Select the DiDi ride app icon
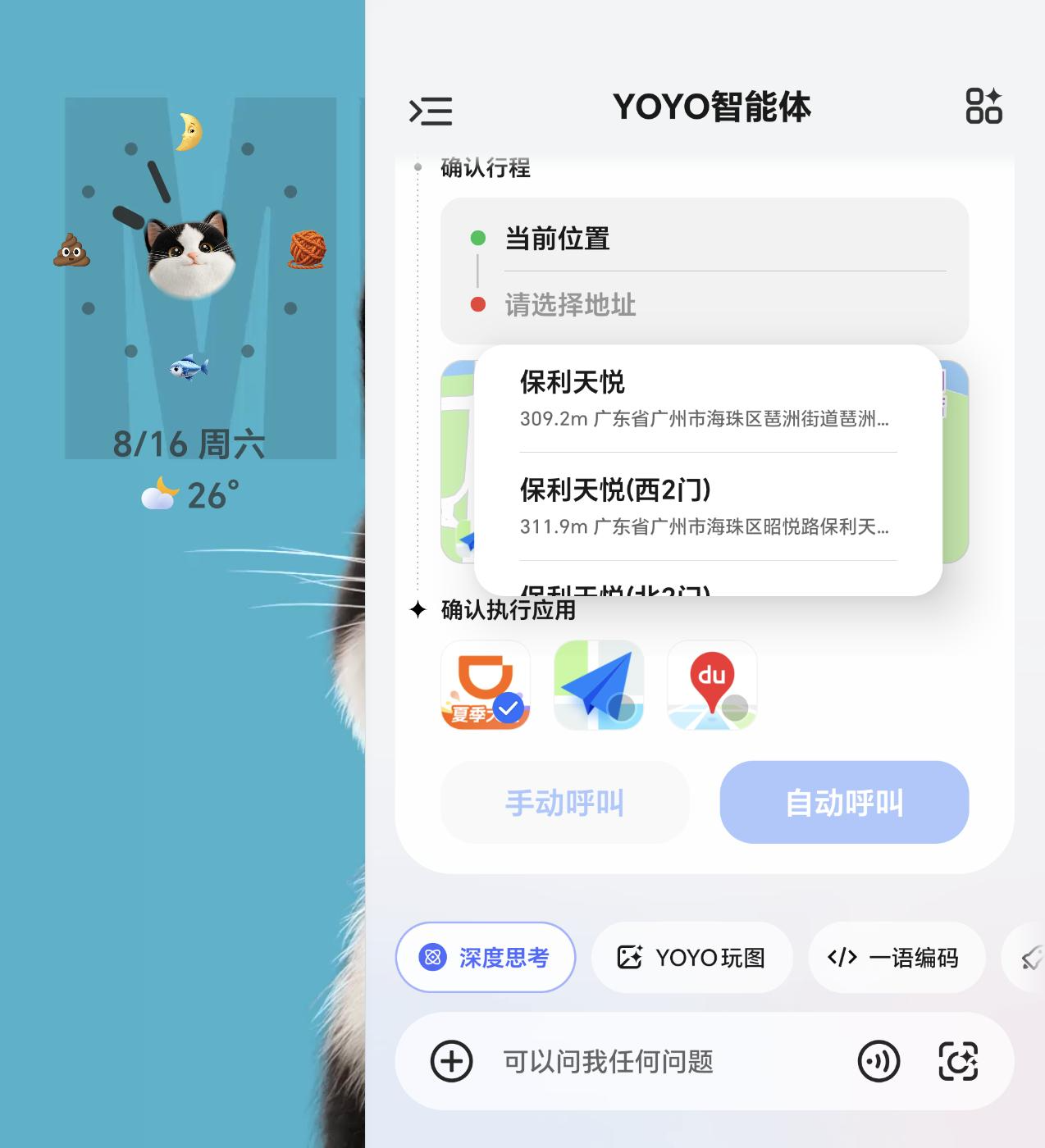This screenshot has width=1045, height=1148. pyautogui.click(x=486, y=685)
